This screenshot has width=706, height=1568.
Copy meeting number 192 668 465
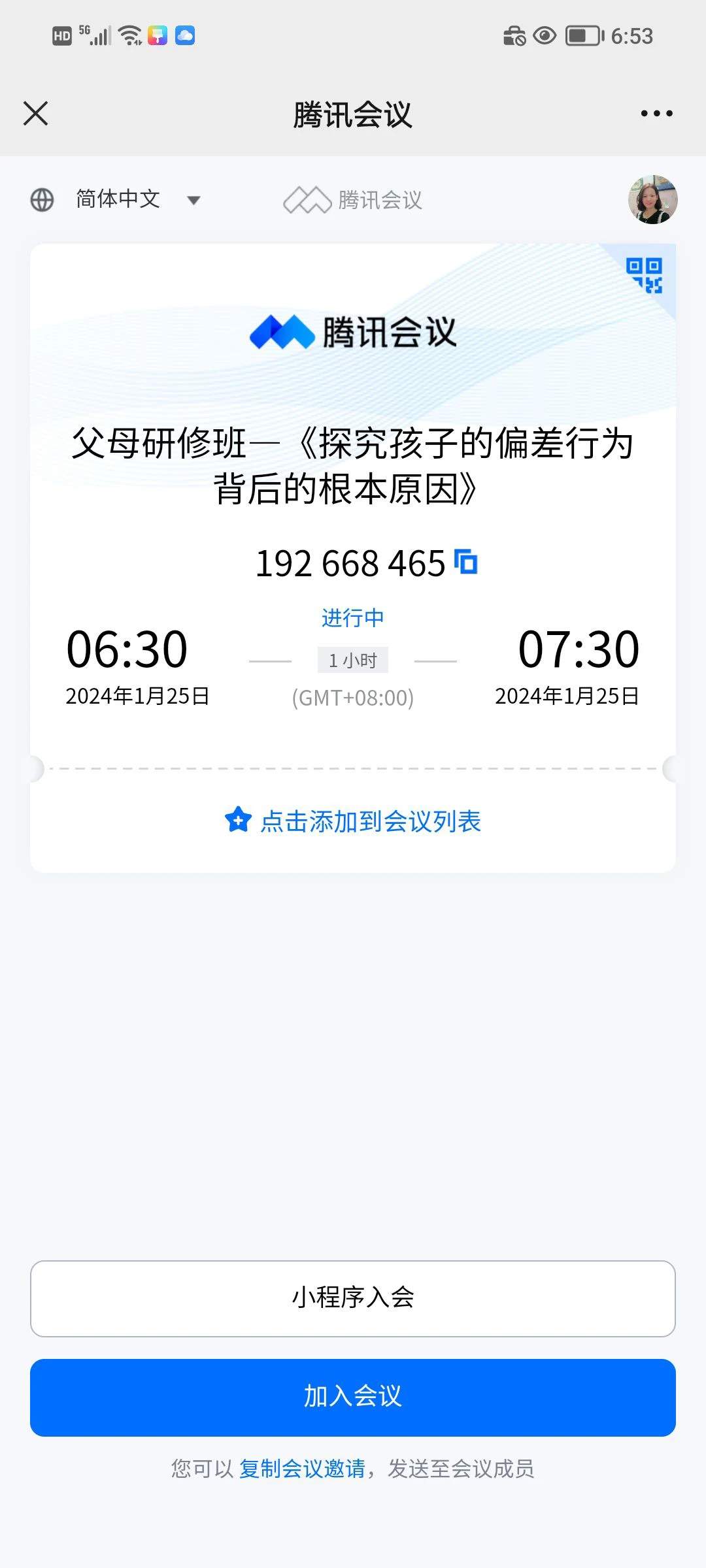[466, 562]
